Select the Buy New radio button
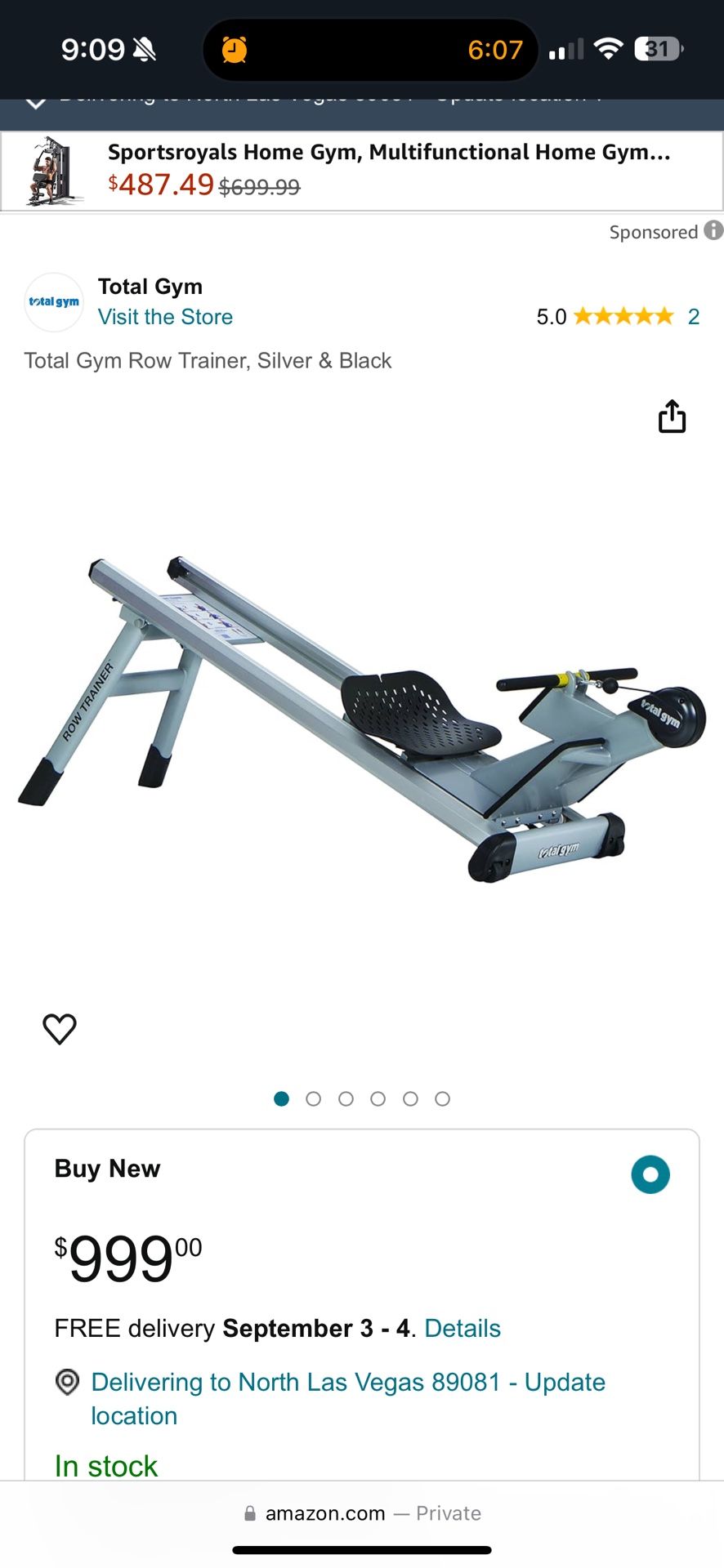The height and width of the screenshot is (1568, 724). click(x=650, y=1174)
